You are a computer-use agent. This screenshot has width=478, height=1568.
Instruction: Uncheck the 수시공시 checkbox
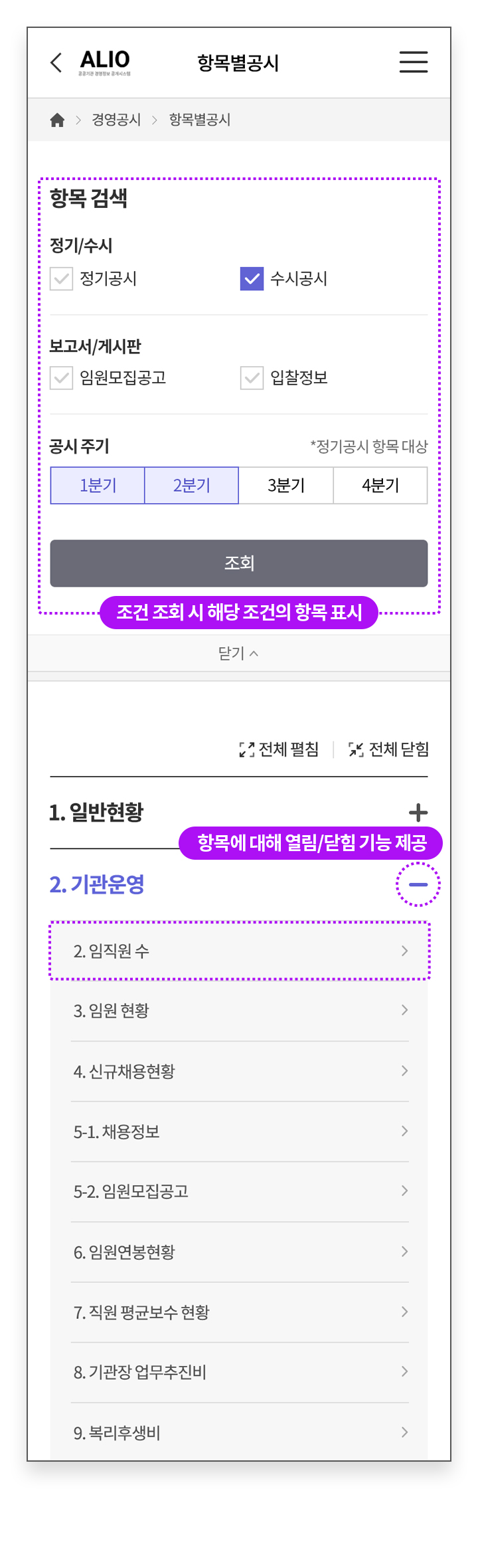[x=252, y=278]
